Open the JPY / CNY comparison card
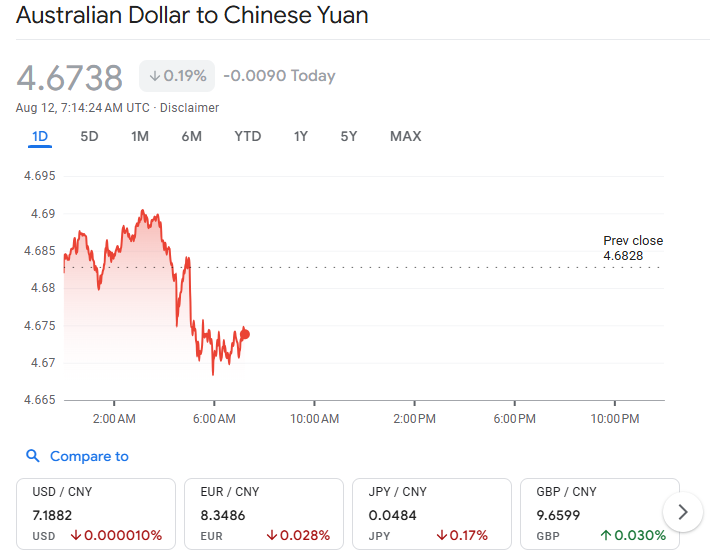This screenshot has height=557, width=710. pyautogui.click(x=432, y=514)
